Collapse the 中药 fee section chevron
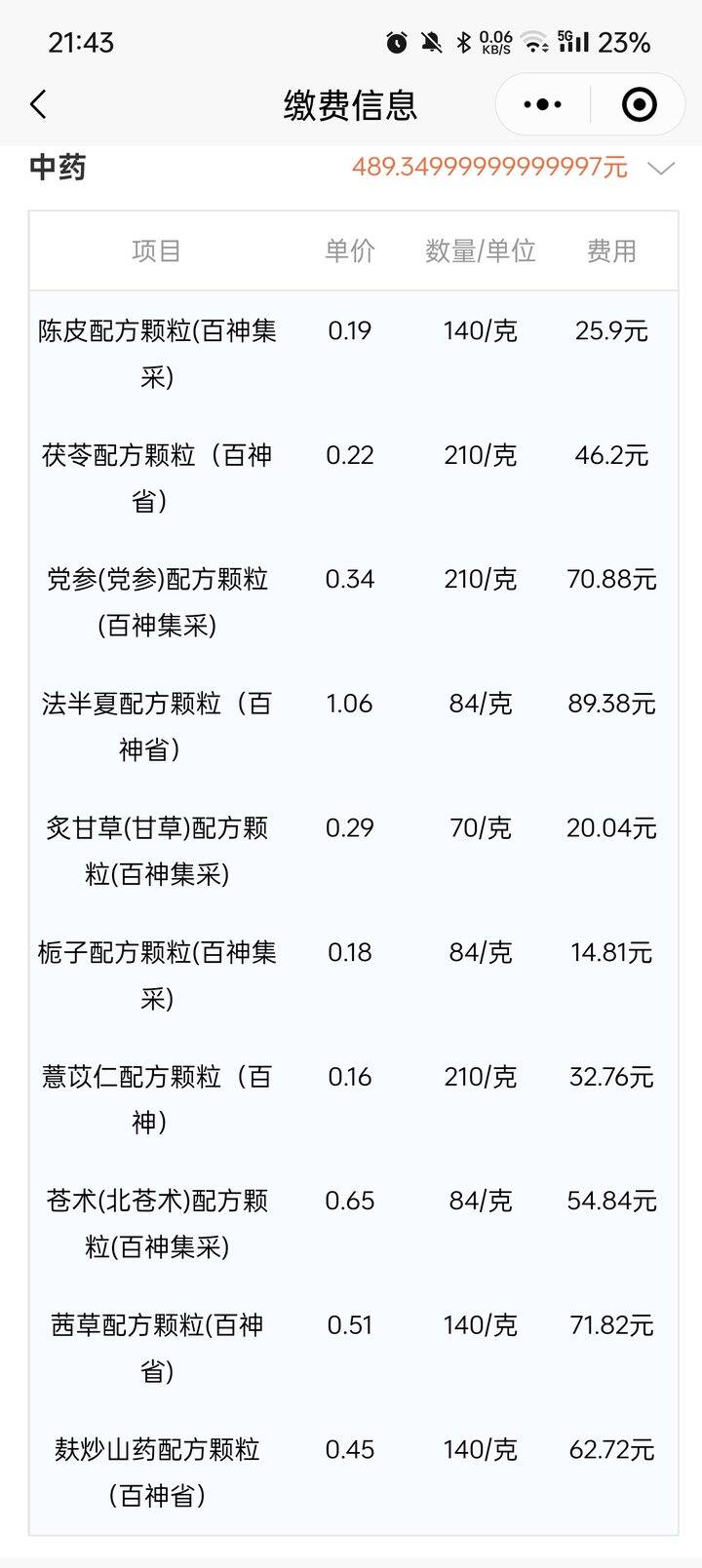Screen dimensions: 702x1568 661,169
